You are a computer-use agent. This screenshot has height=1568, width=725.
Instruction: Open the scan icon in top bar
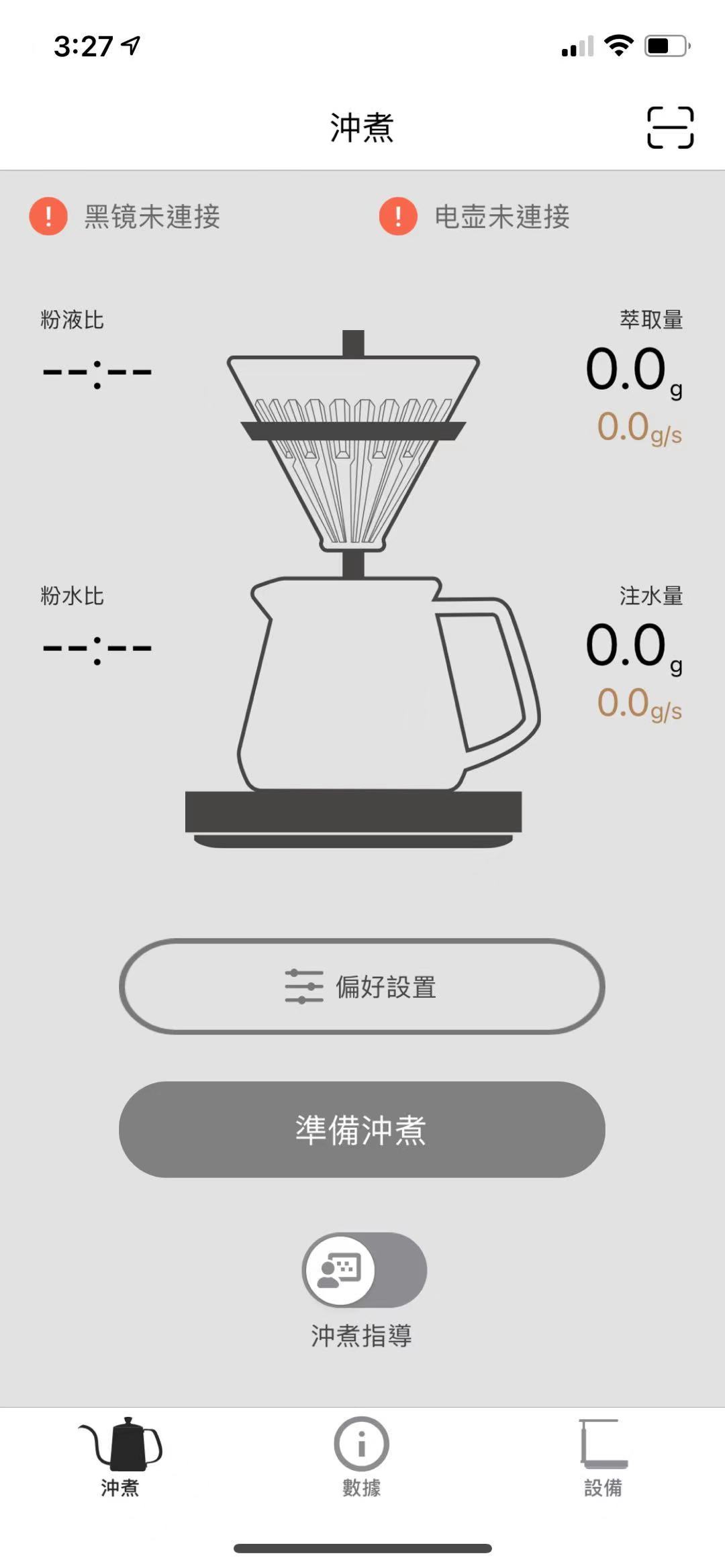tap(670, 127)
